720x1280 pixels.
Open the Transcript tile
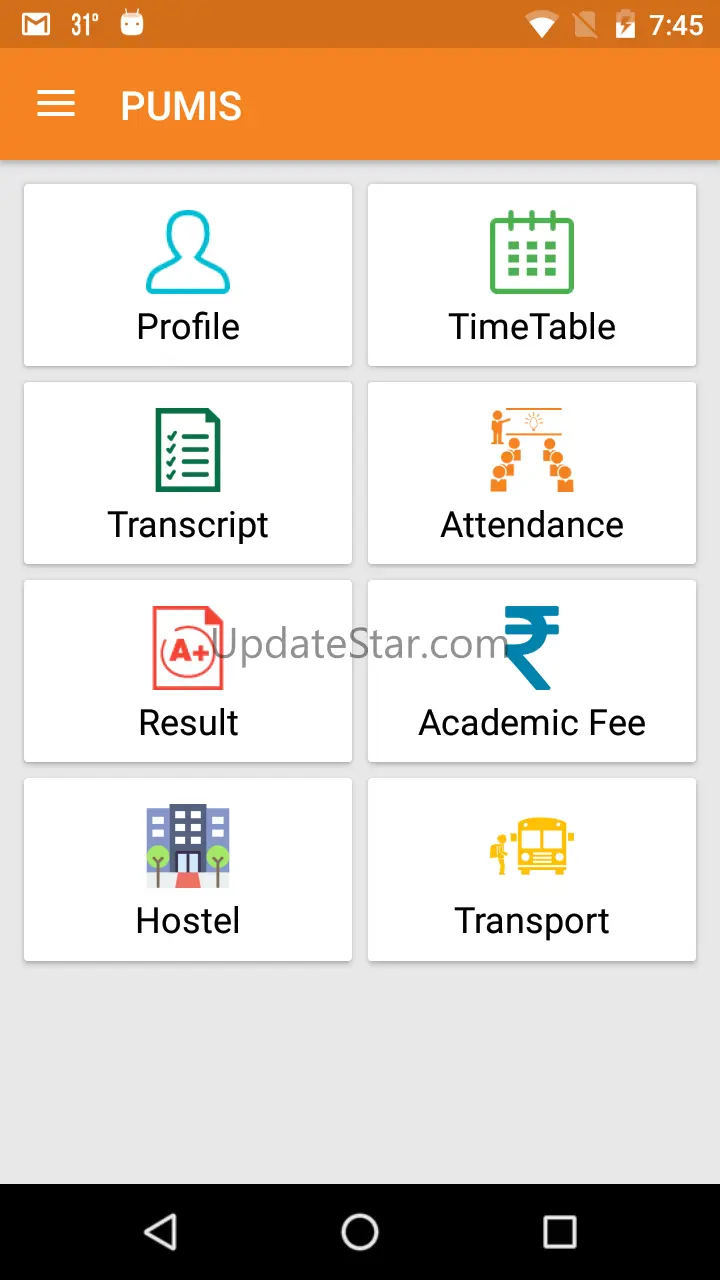(x=188, y=473)
